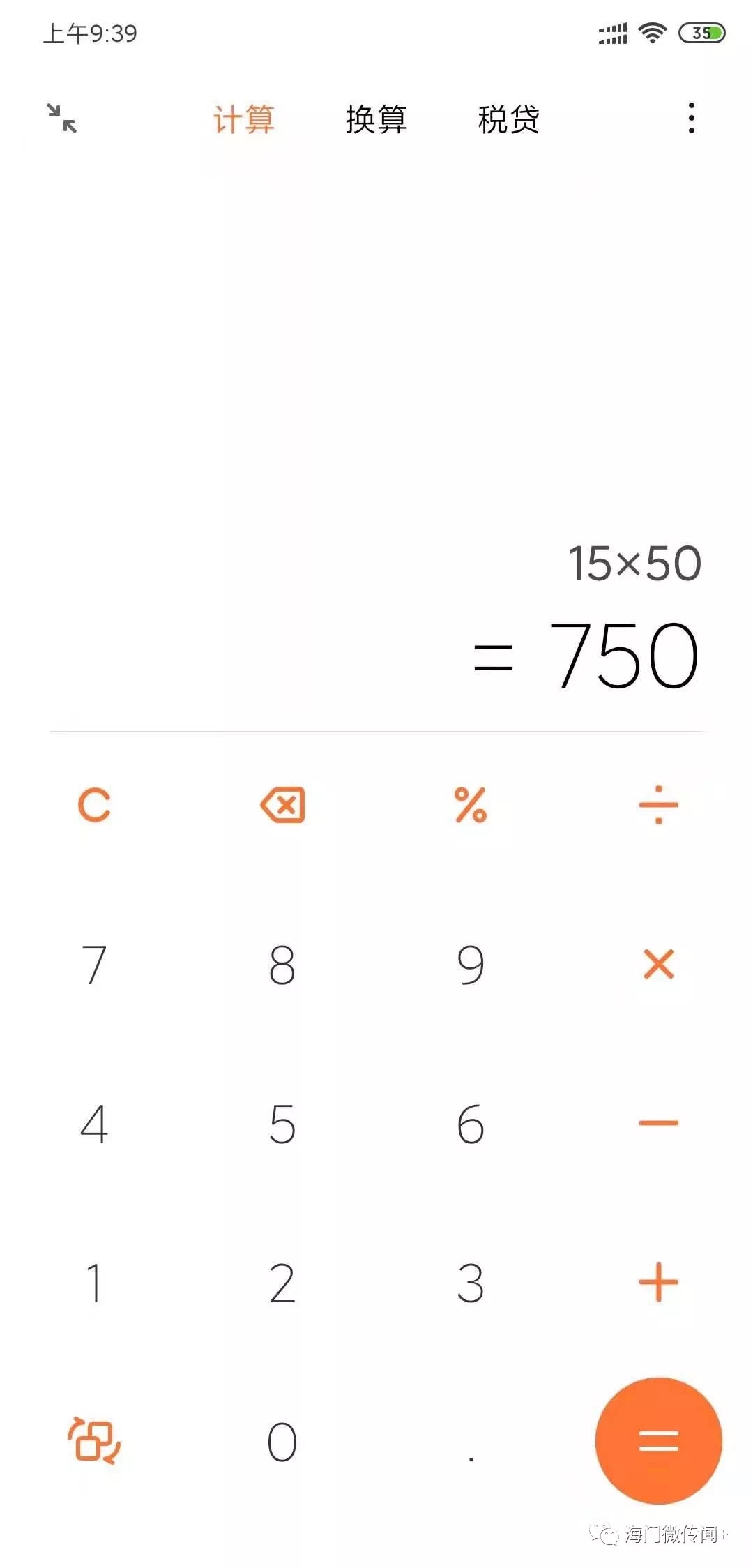Enter the digit 9

click(471, 965)
